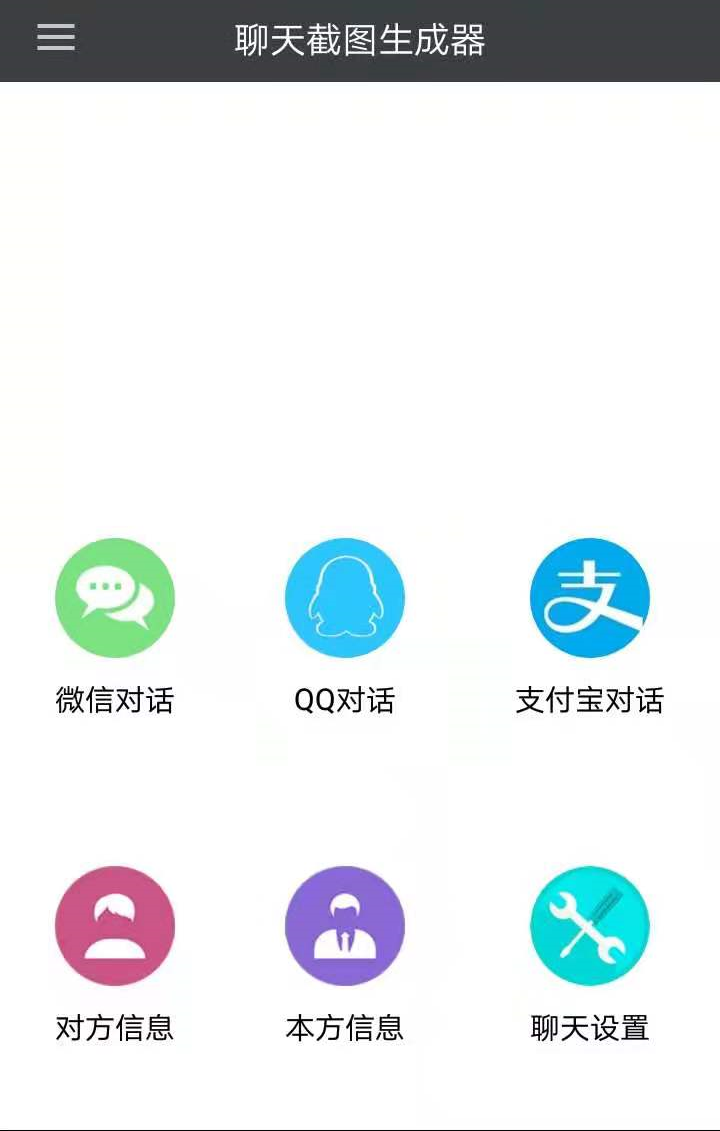Edit 对方信息 settings
Viewport: 720px width, 1131px height.
[x=115, y=926]
